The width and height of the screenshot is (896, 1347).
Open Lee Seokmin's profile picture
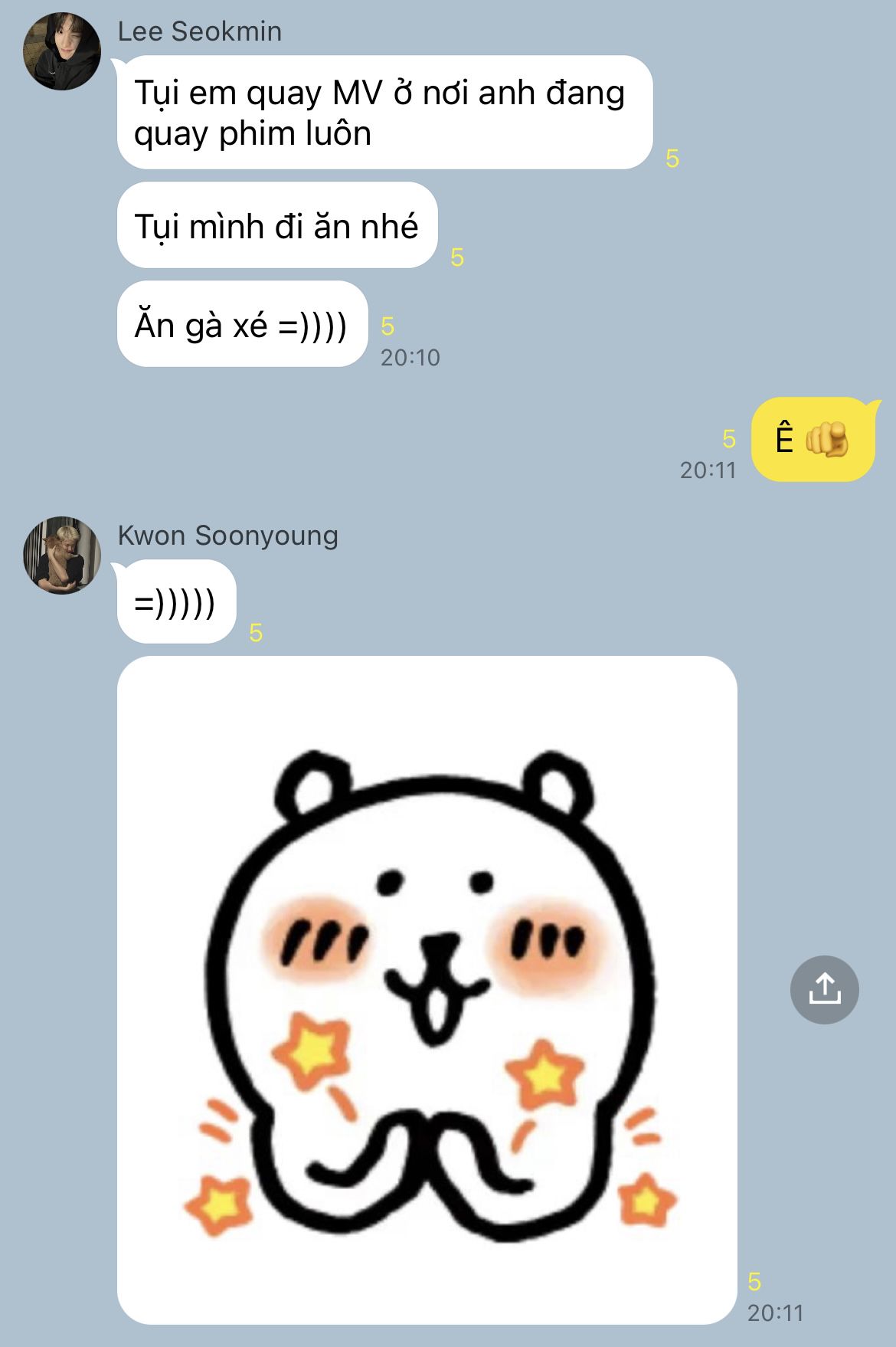click(x=62, y=51)
